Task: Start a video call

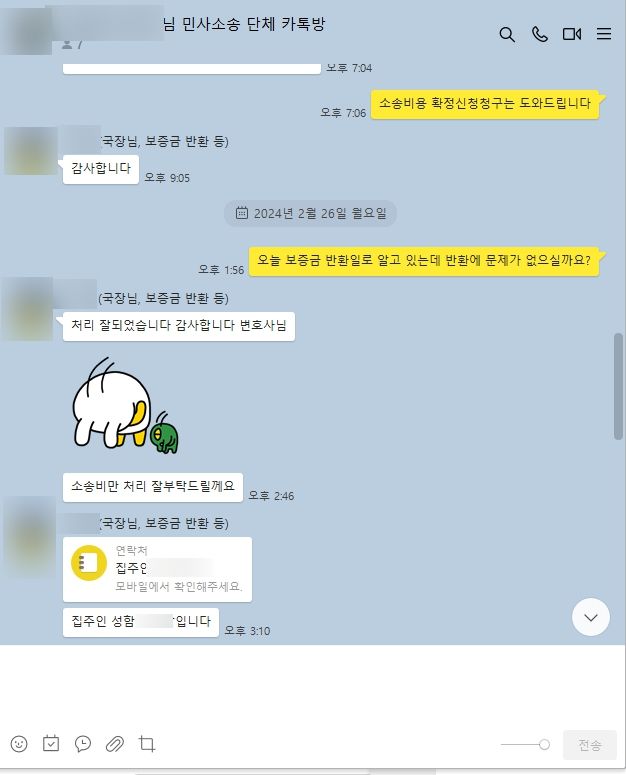Action: [572, 34]
